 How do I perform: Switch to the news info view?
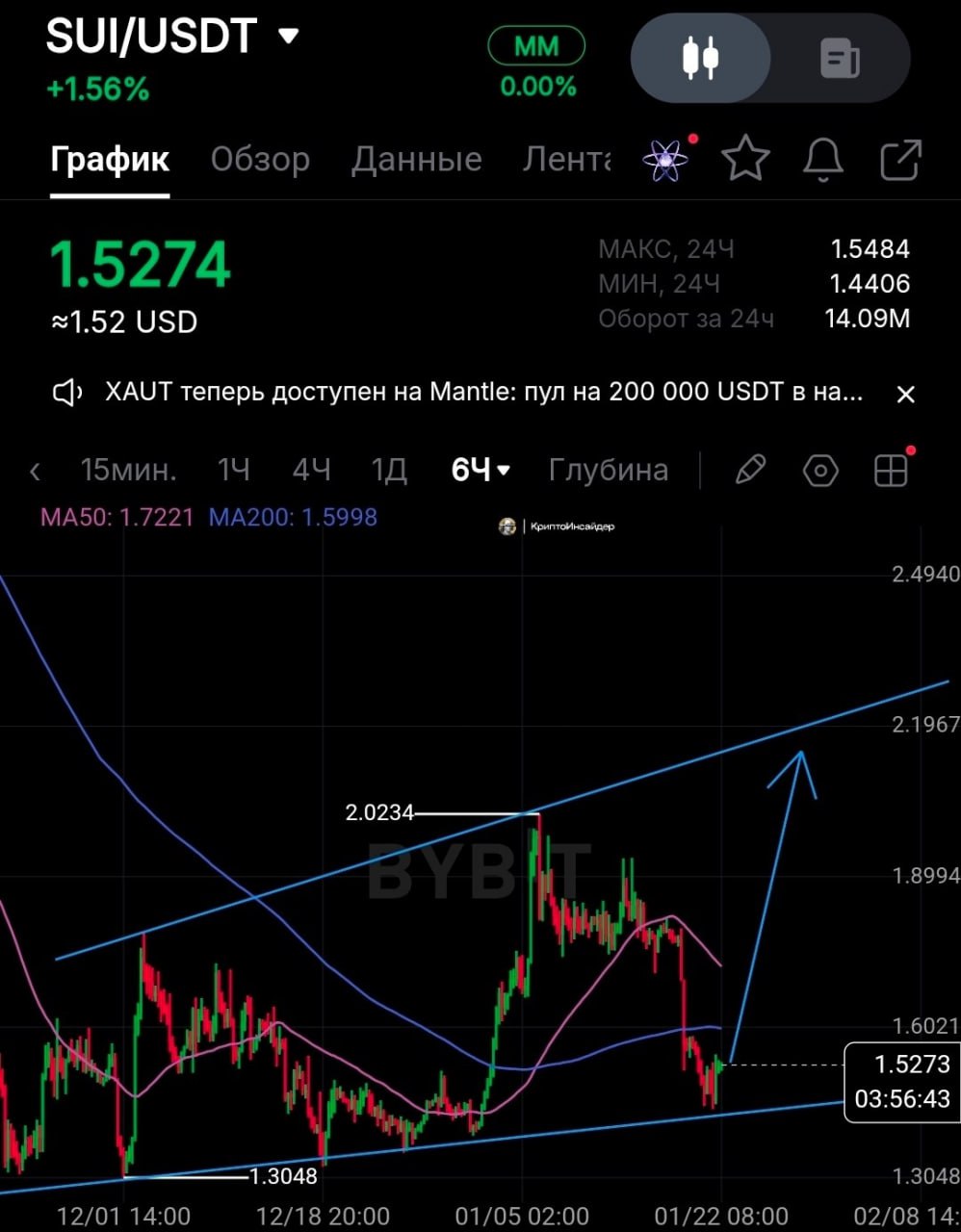tap(840, 58)
